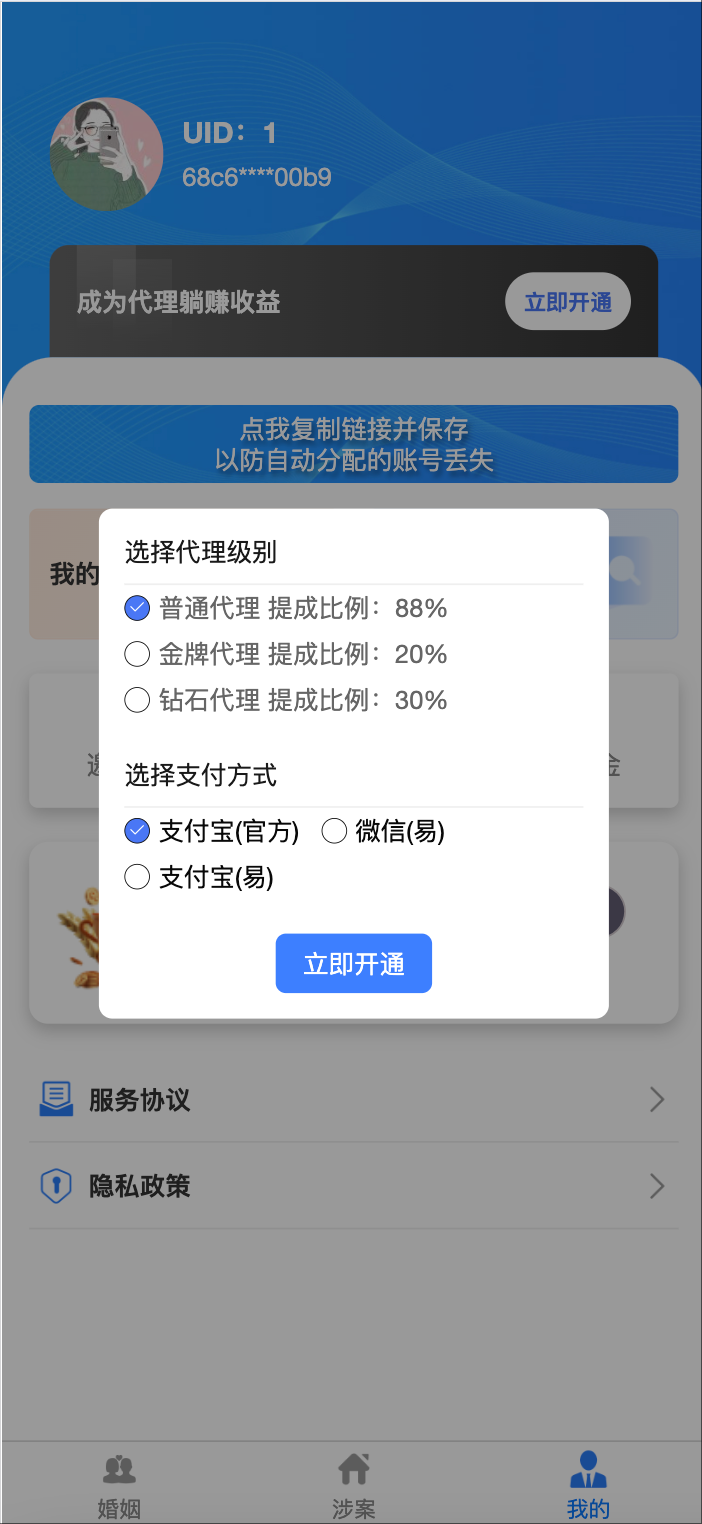Copy link via 点我复制链接并保存 banner

coord(353,444)
